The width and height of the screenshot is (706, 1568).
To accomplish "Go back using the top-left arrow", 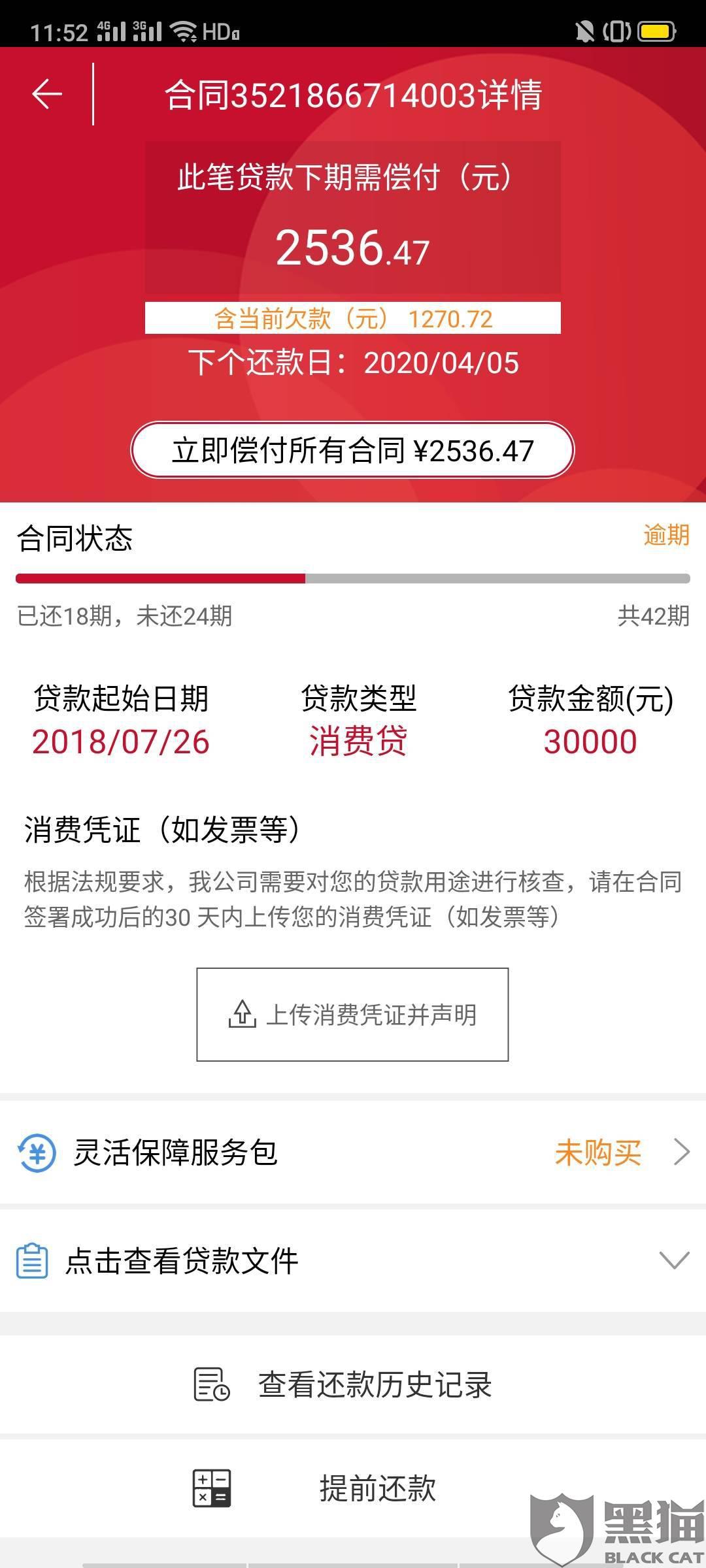I will [x=47, y=94].
